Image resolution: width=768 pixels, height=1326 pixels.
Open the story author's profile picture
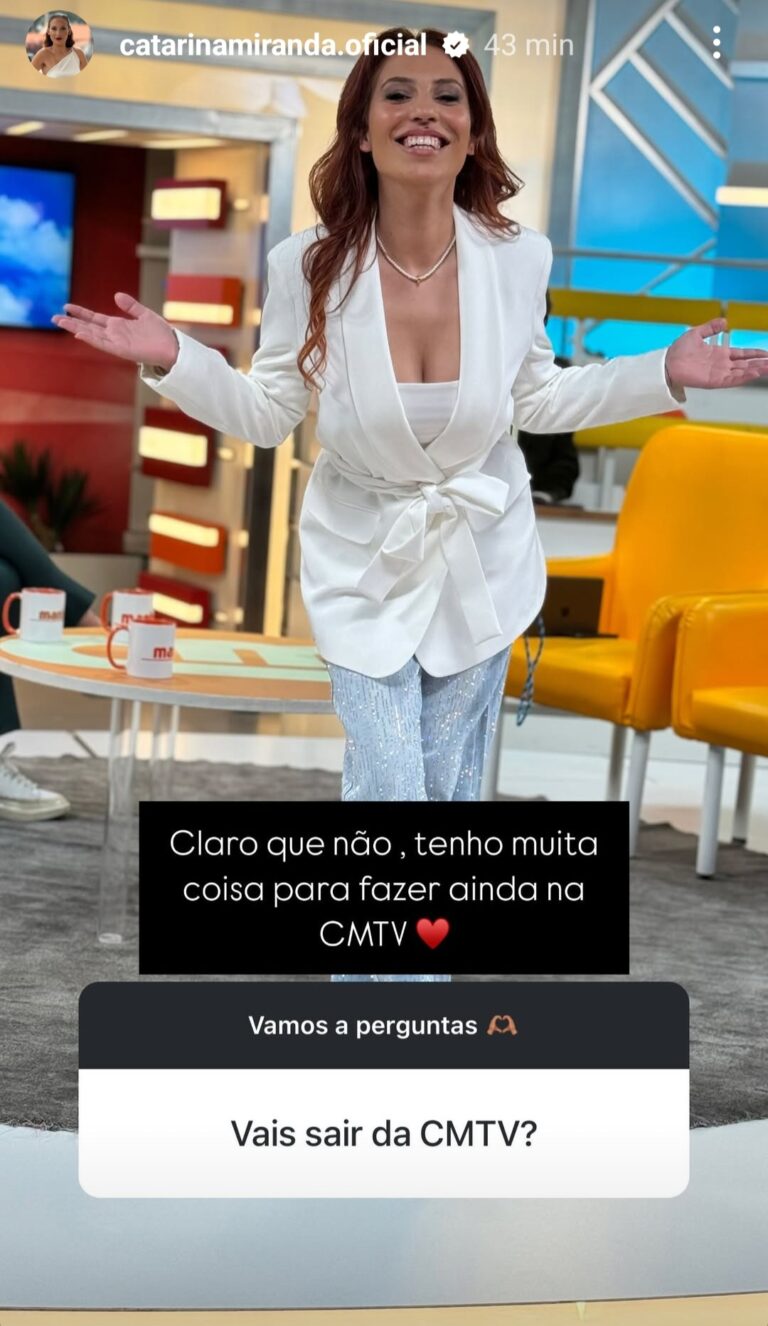(x=59, y=45)
